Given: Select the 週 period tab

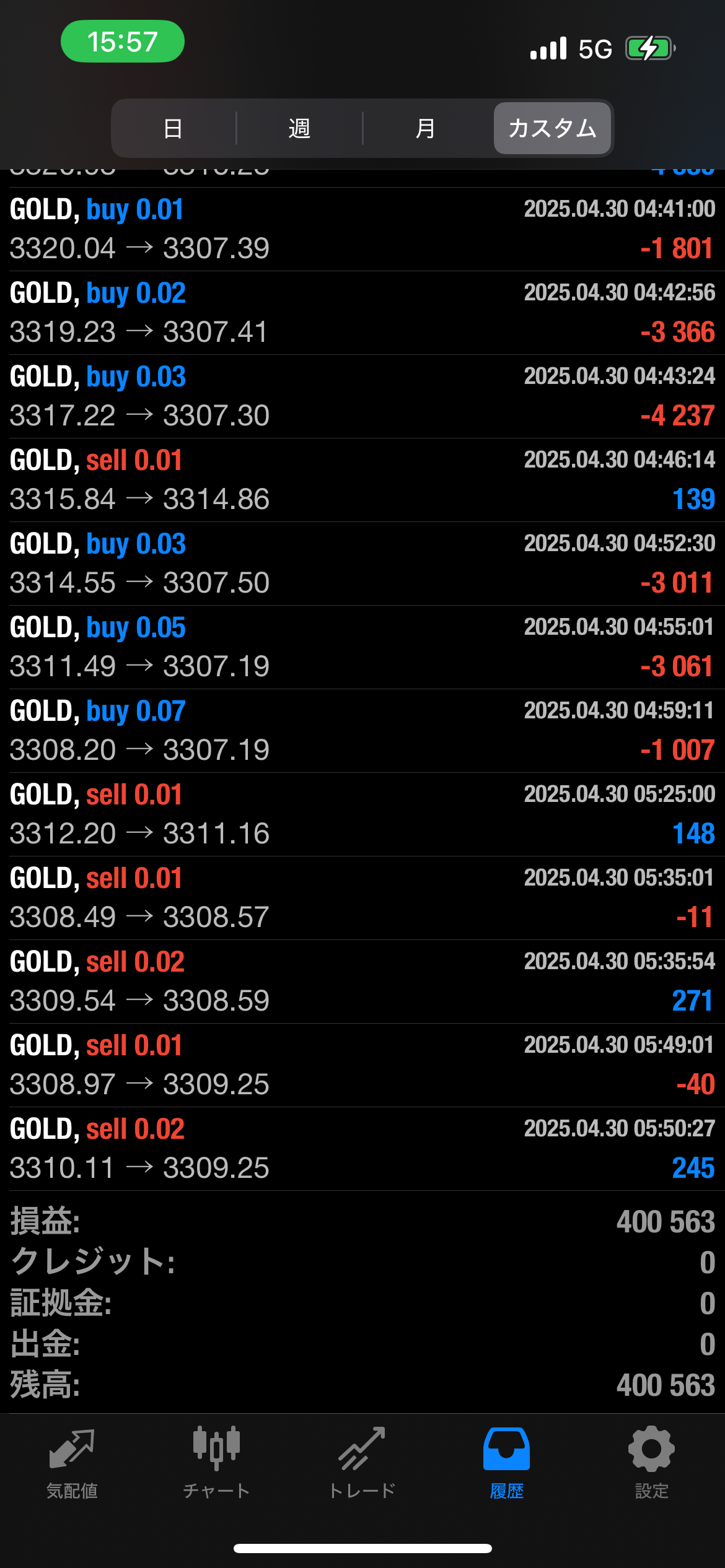Looking at the screenshot, I should (x=299, y=128).
